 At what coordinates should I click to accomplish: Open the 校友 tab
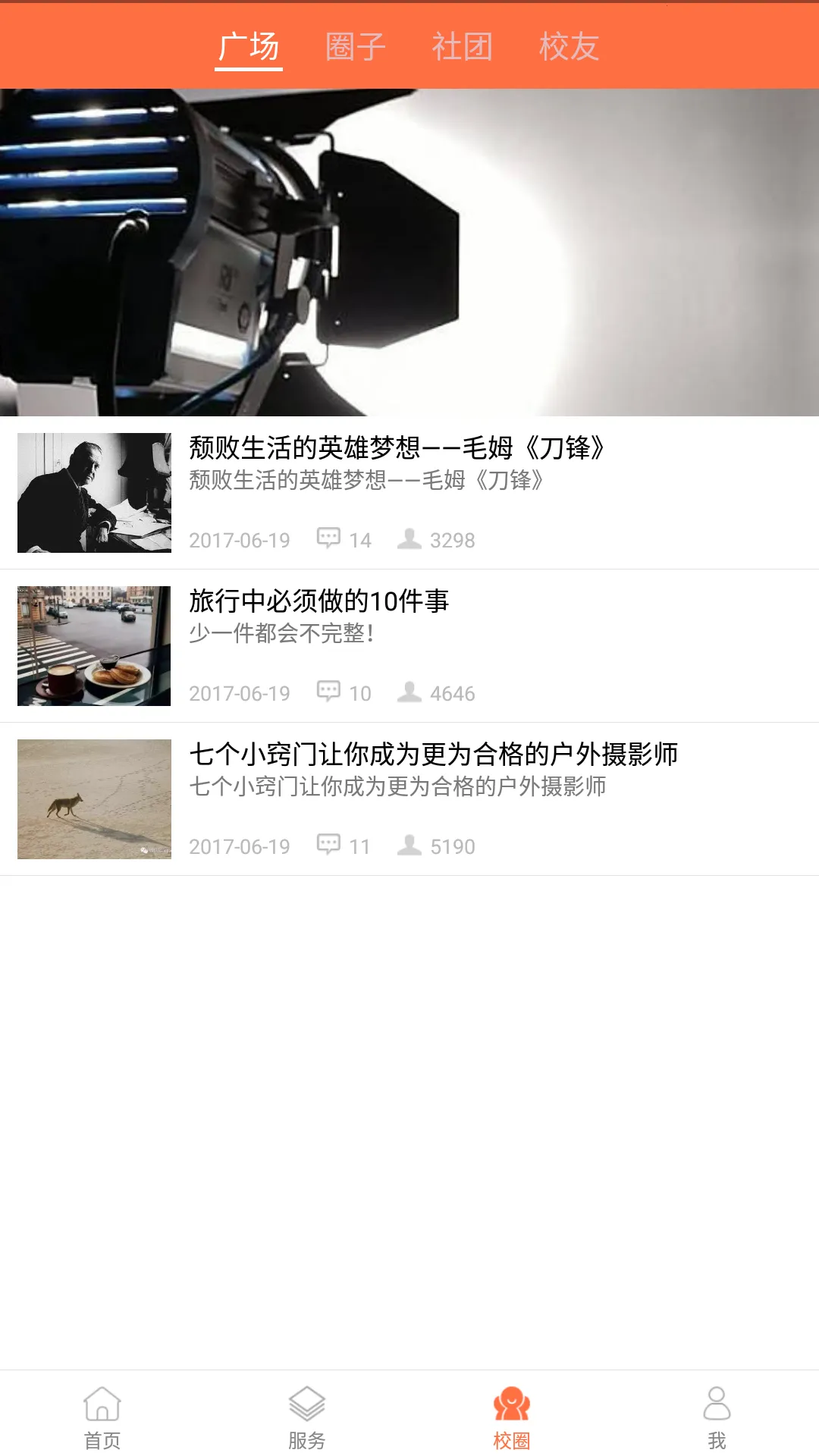569,47
